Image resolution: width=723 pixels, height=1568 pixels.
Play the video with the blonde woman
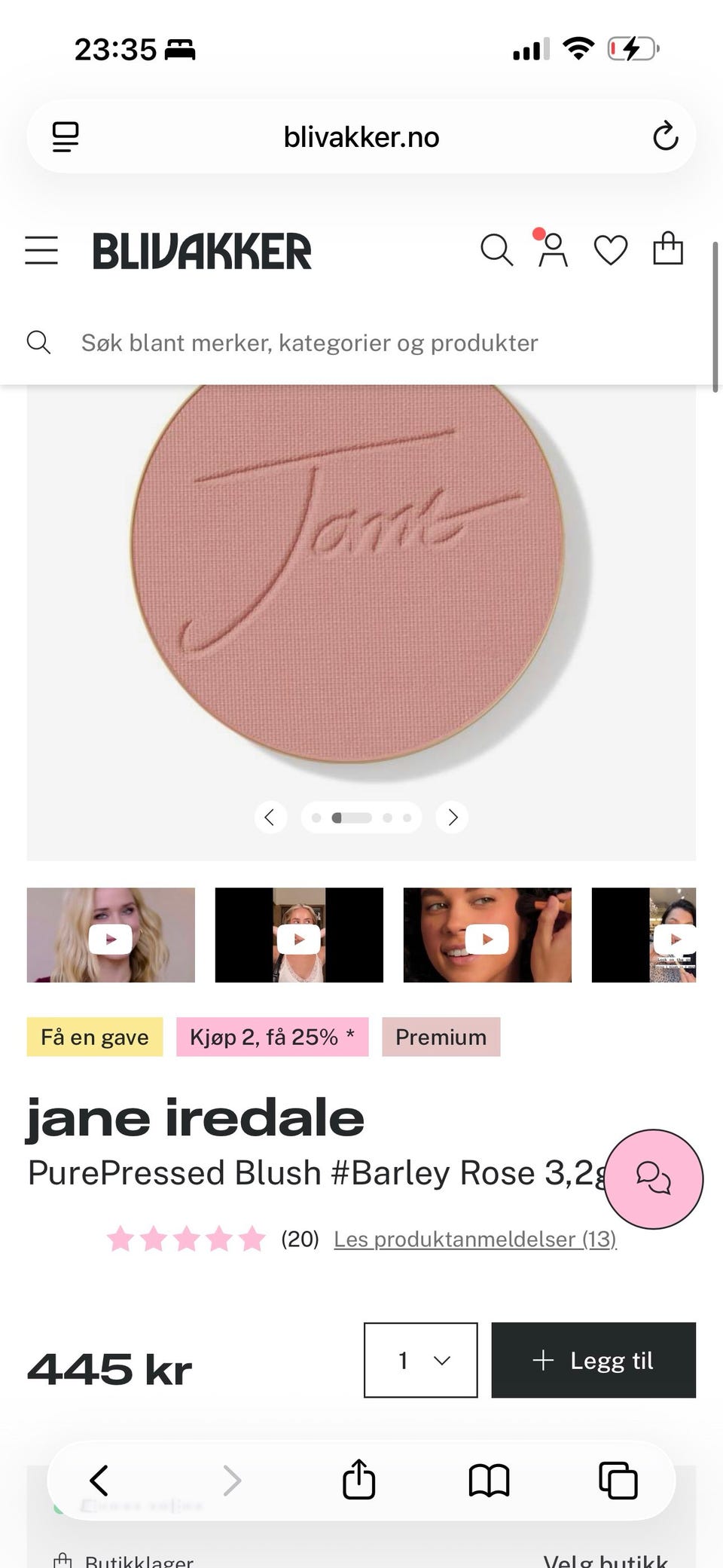[111, 935]
